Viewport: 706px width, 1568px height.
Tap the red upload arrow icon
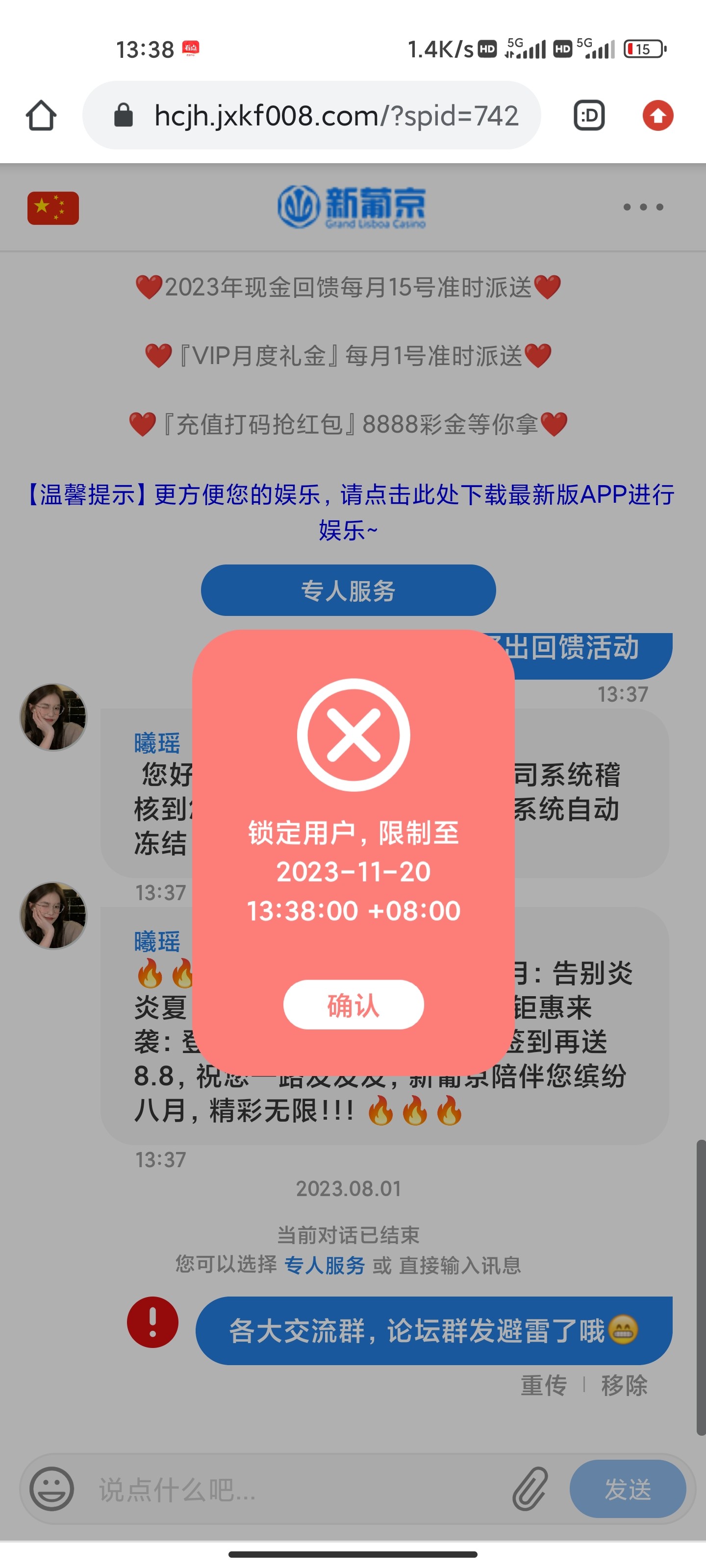[x=657, y=116]
